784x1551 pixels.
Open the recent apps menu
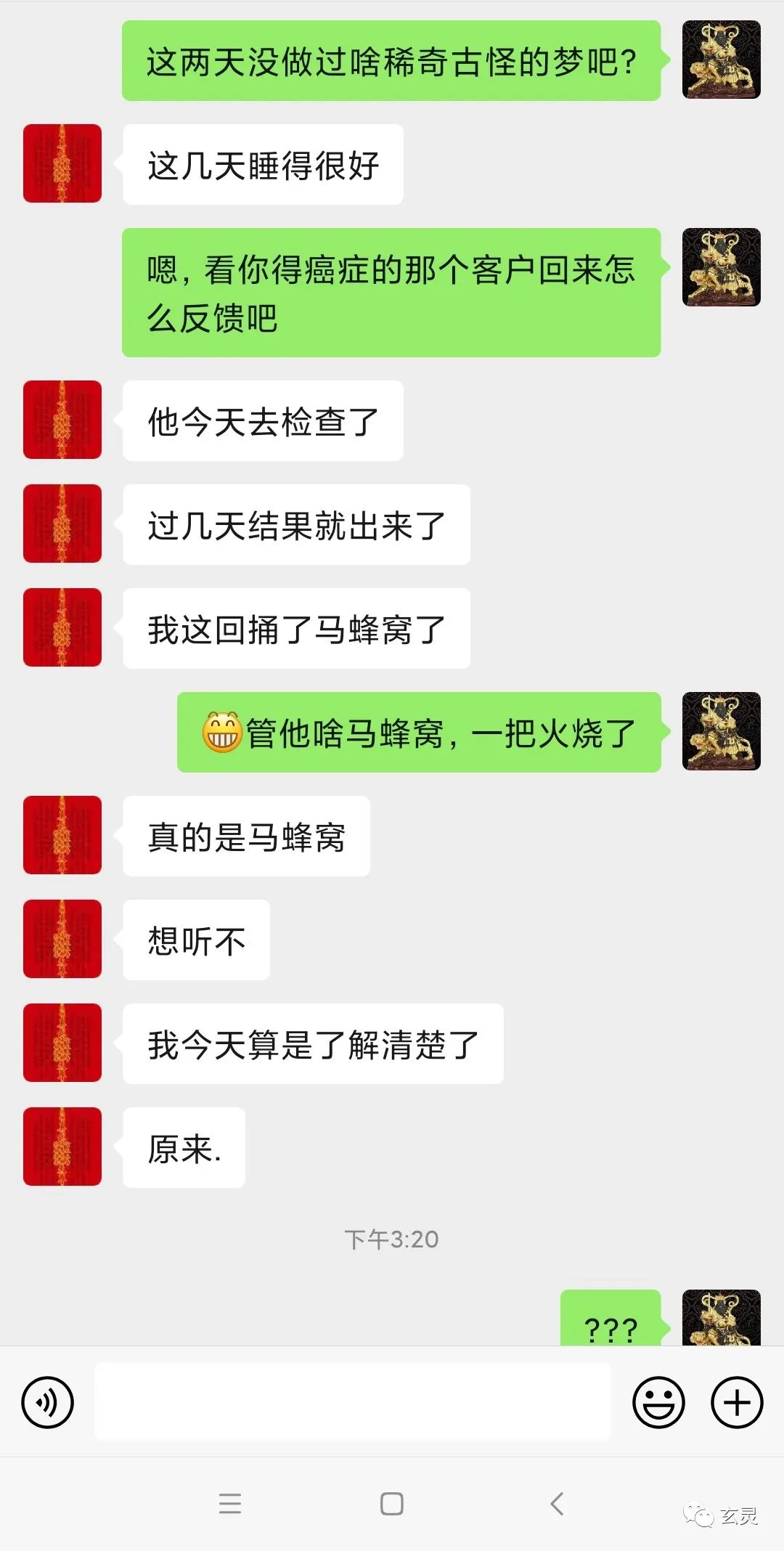tap(229, 1503)
